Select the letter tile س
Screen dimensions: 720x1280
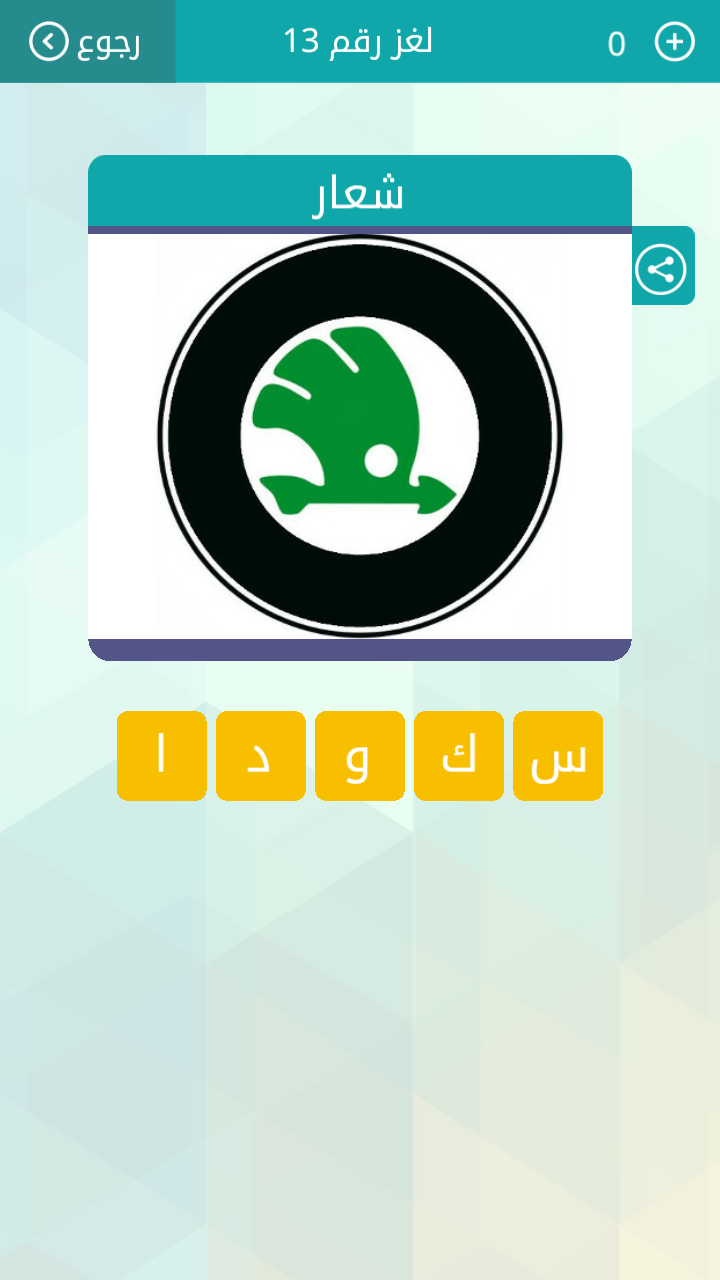click(558, 756)
